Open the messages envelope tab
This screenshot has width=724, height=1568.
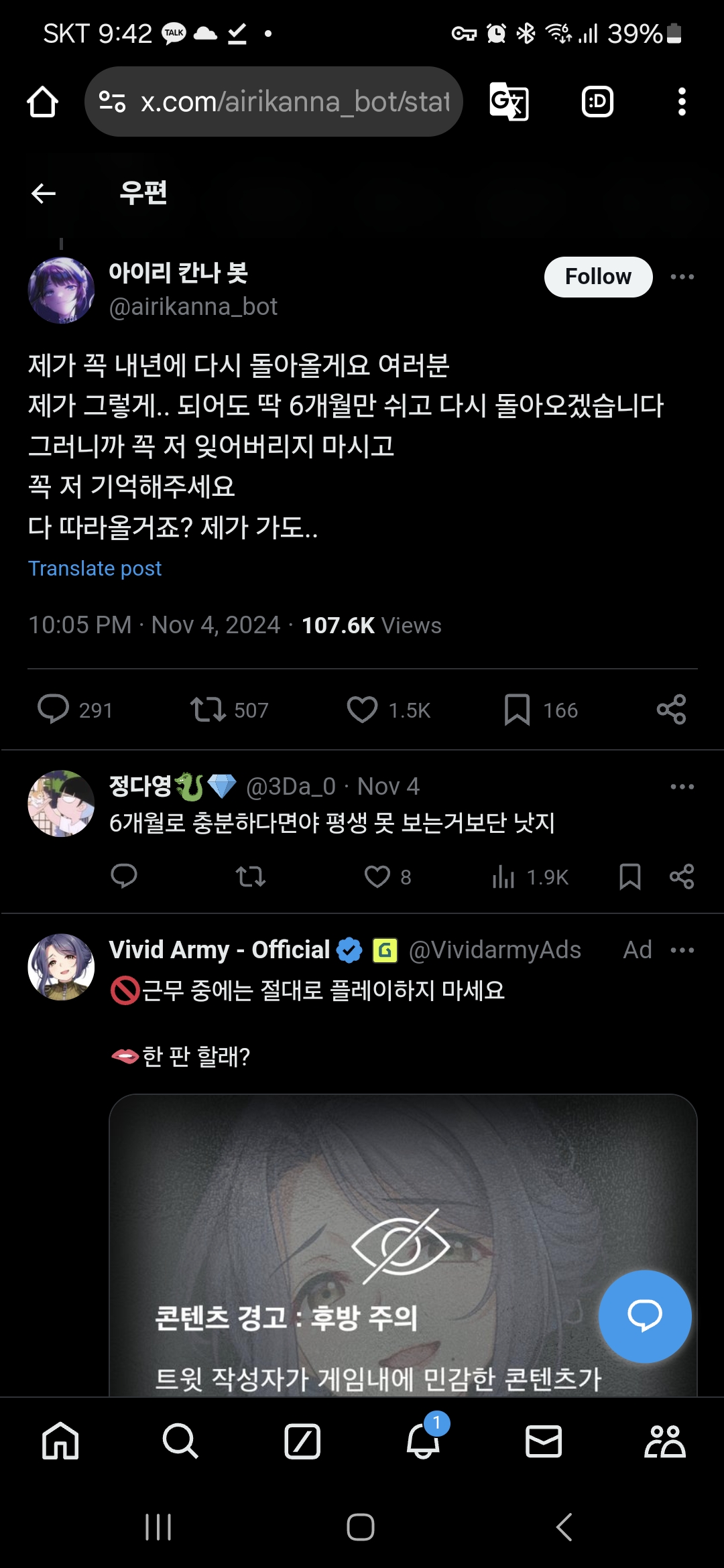pyautogui.click(x=544, y=1441)
